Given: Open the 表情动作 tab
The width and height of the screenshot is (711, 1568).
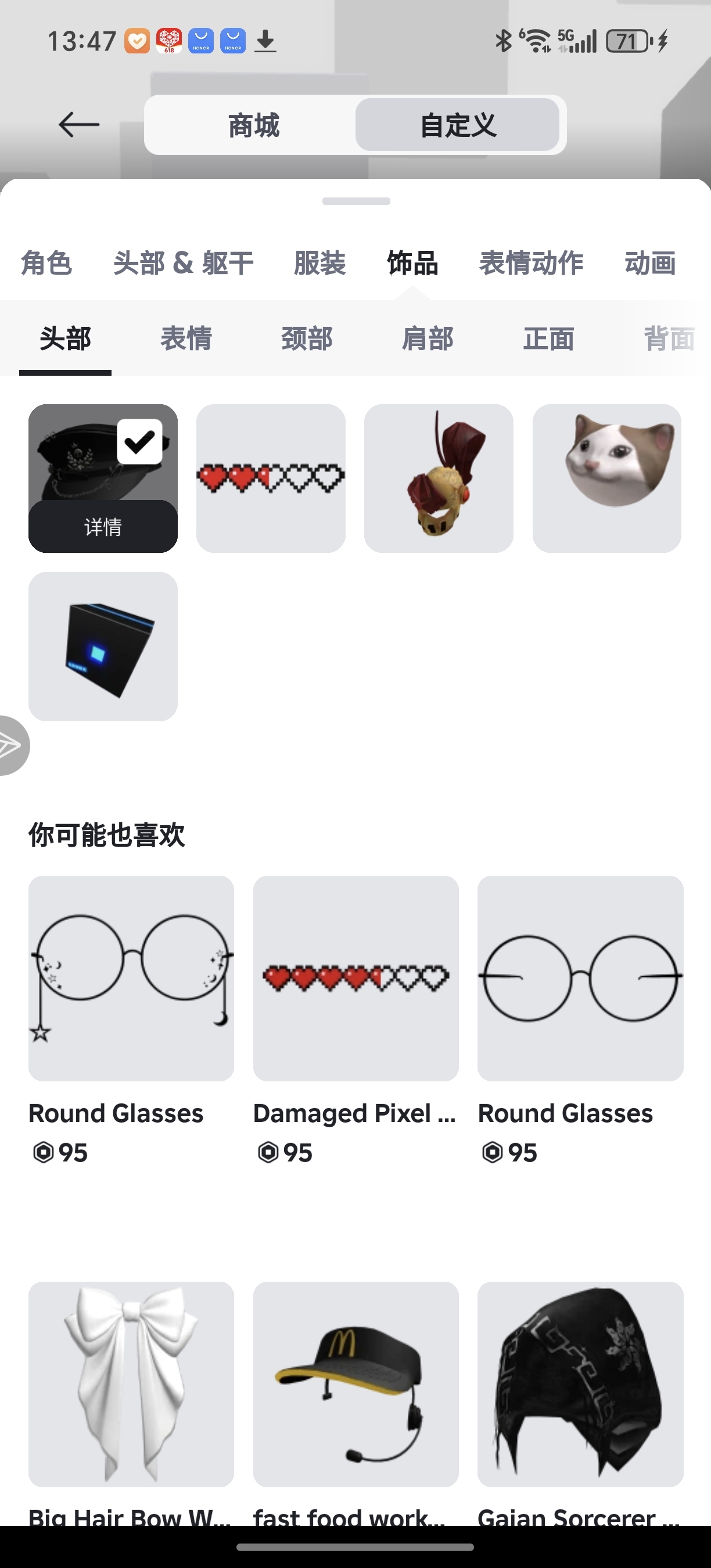Looking at the screenshot, I should click(531, 264).
